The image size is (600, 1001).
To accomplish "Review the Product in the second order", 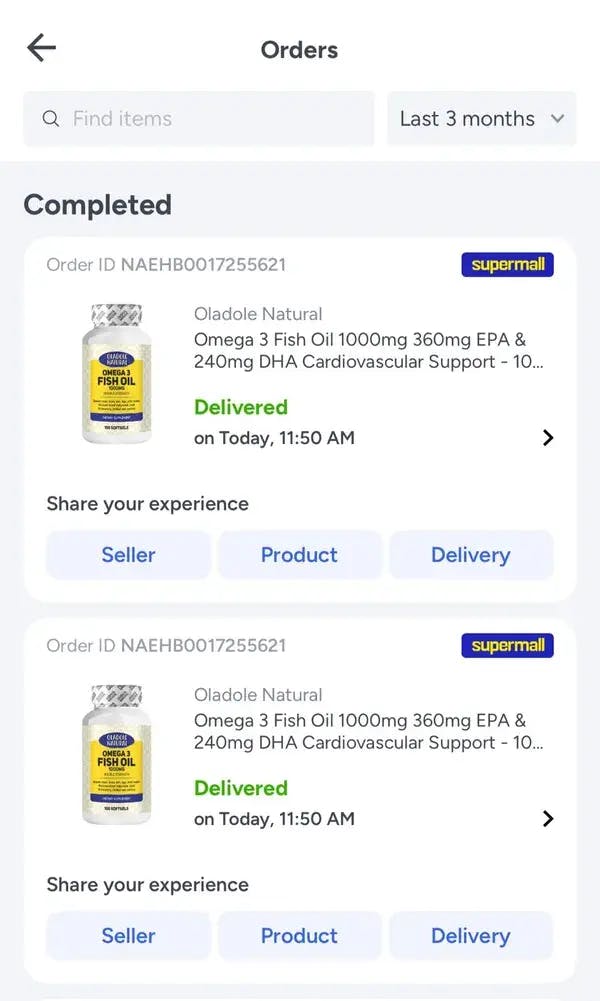I will [299, 936].
